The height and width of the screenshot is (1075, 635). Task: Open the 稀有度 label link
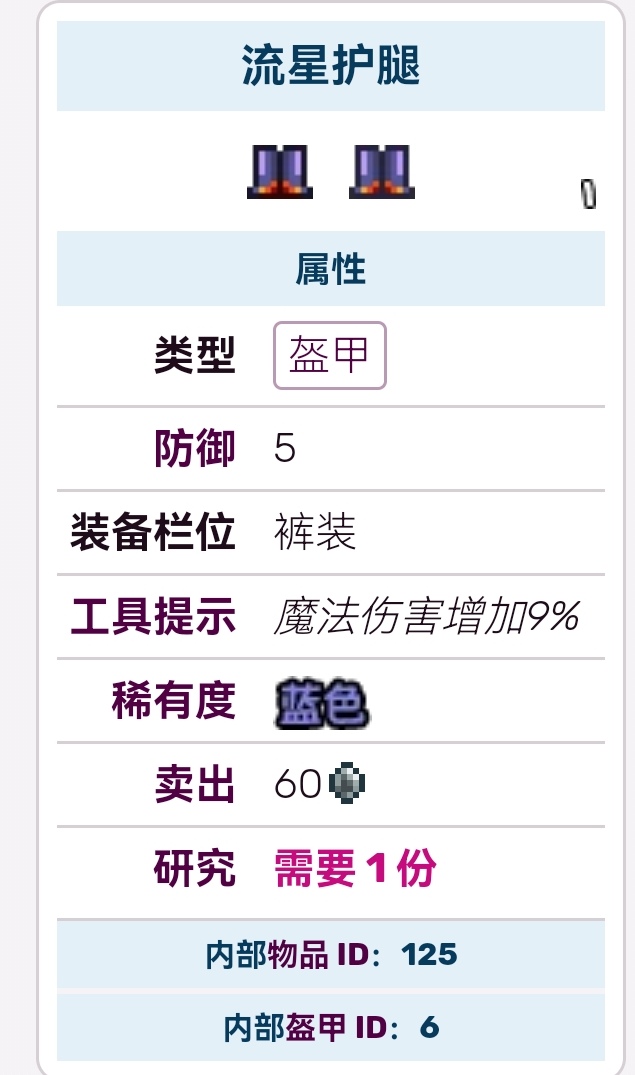click(x=174, y=700)
